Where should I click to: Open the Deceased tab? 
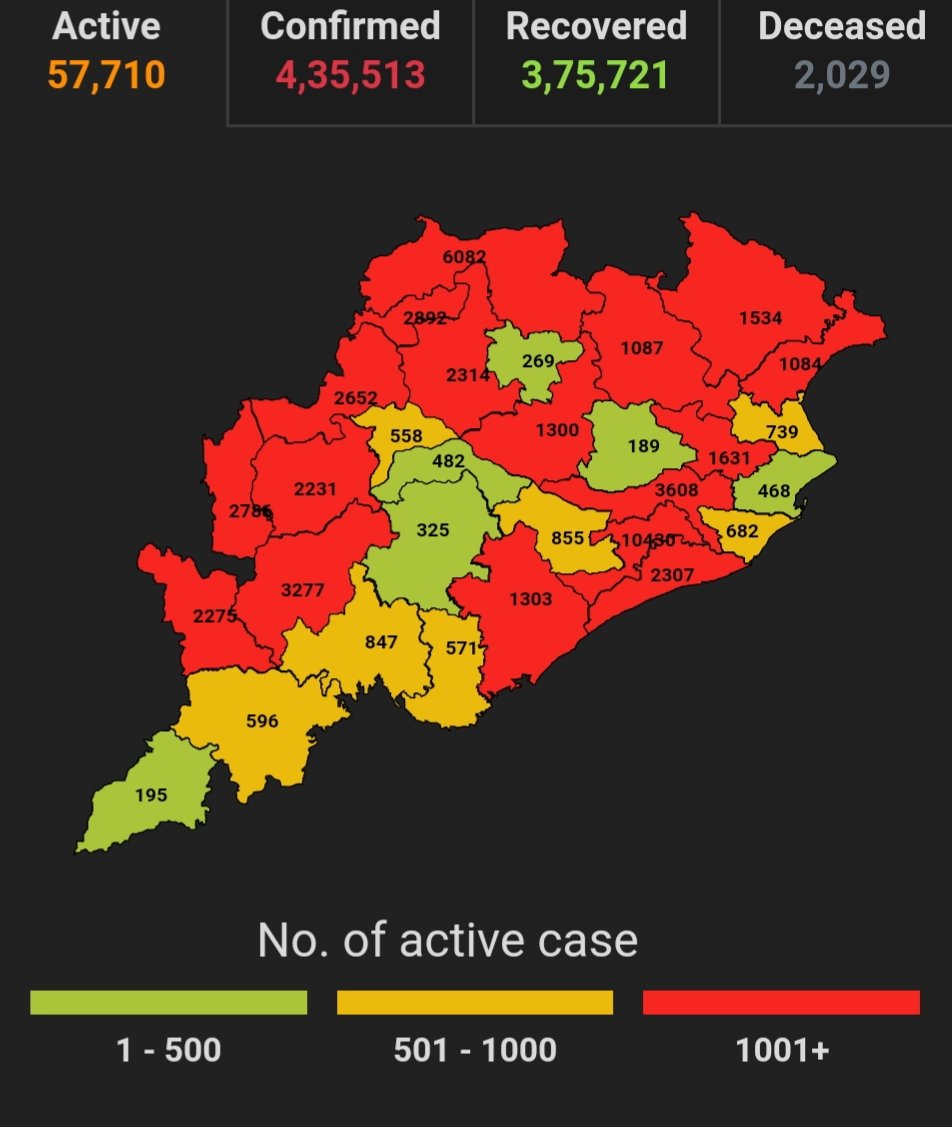(840, 52)
